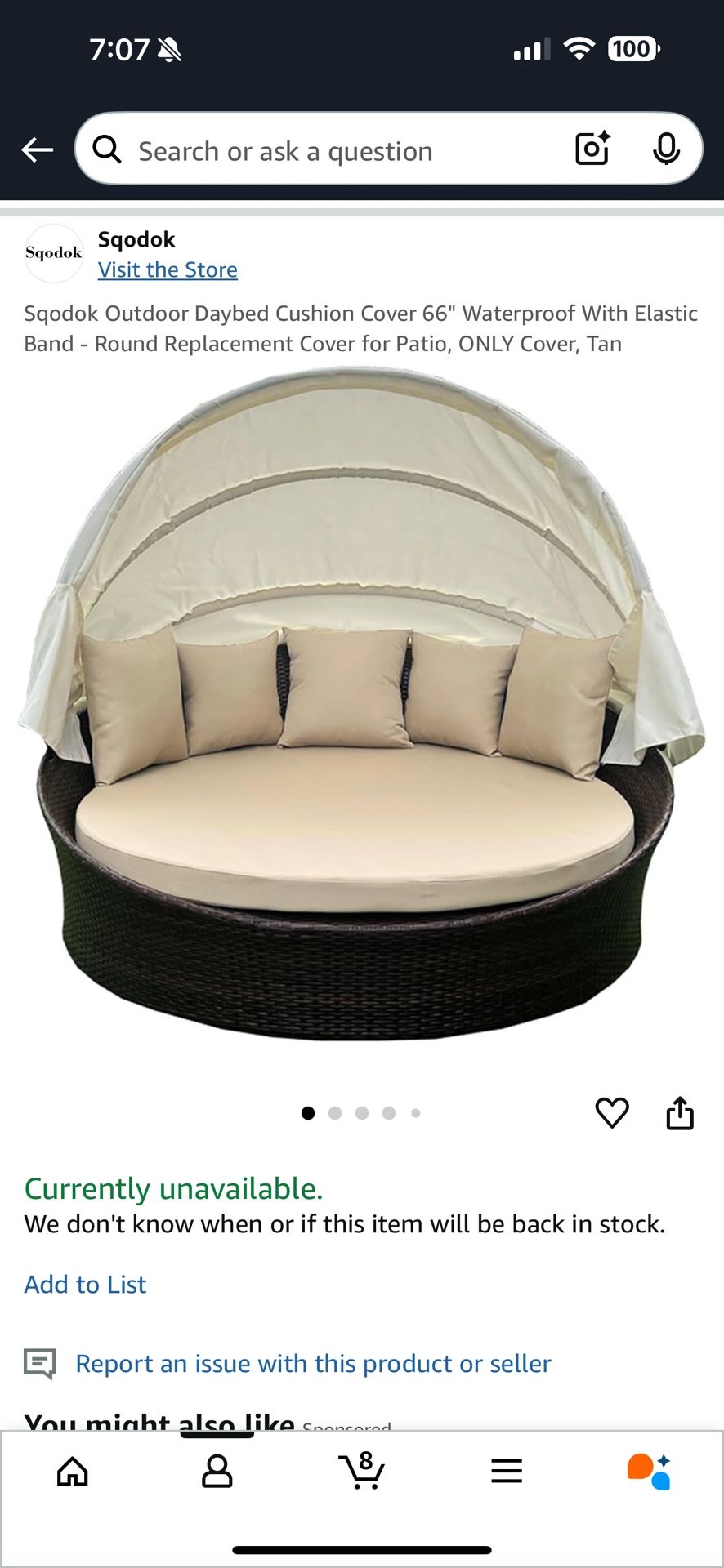Open the account profile tab

tap(217, 1472)
